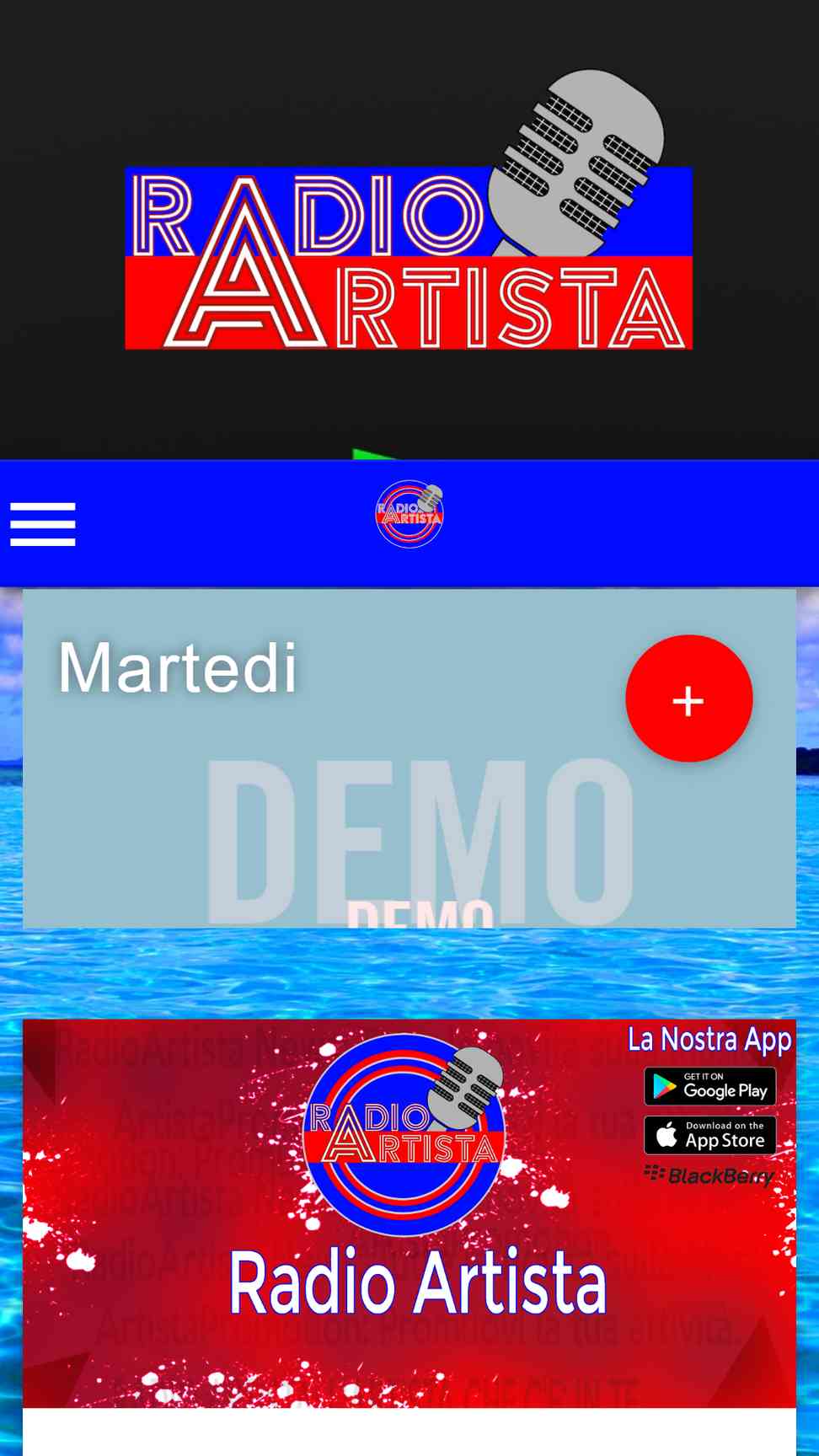Open the Martedì schedule card
Screen dimensions: 819x1456
coord(409,758)
